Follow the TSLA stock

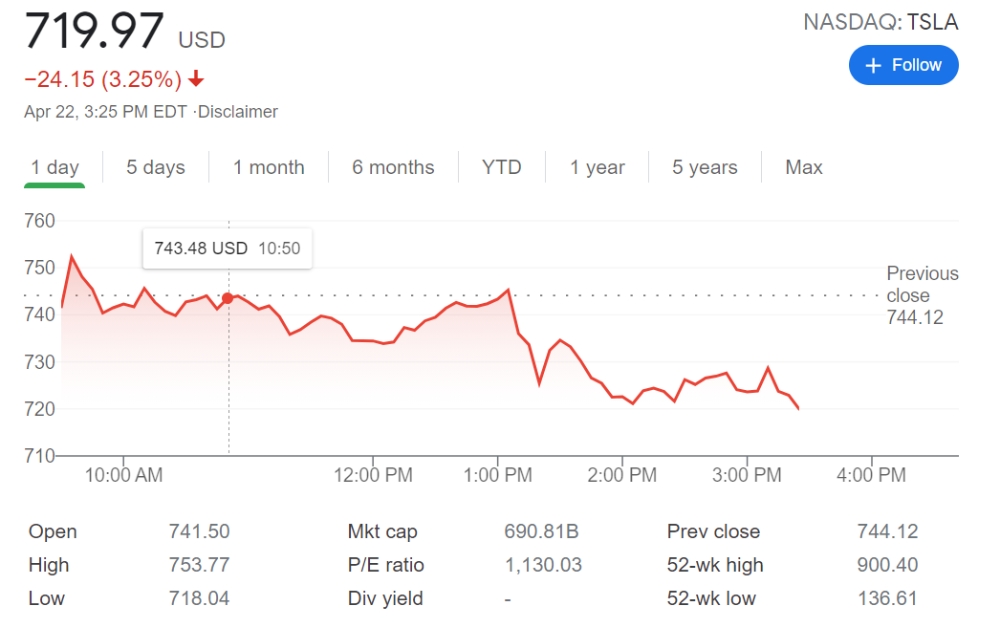[903, 65]
